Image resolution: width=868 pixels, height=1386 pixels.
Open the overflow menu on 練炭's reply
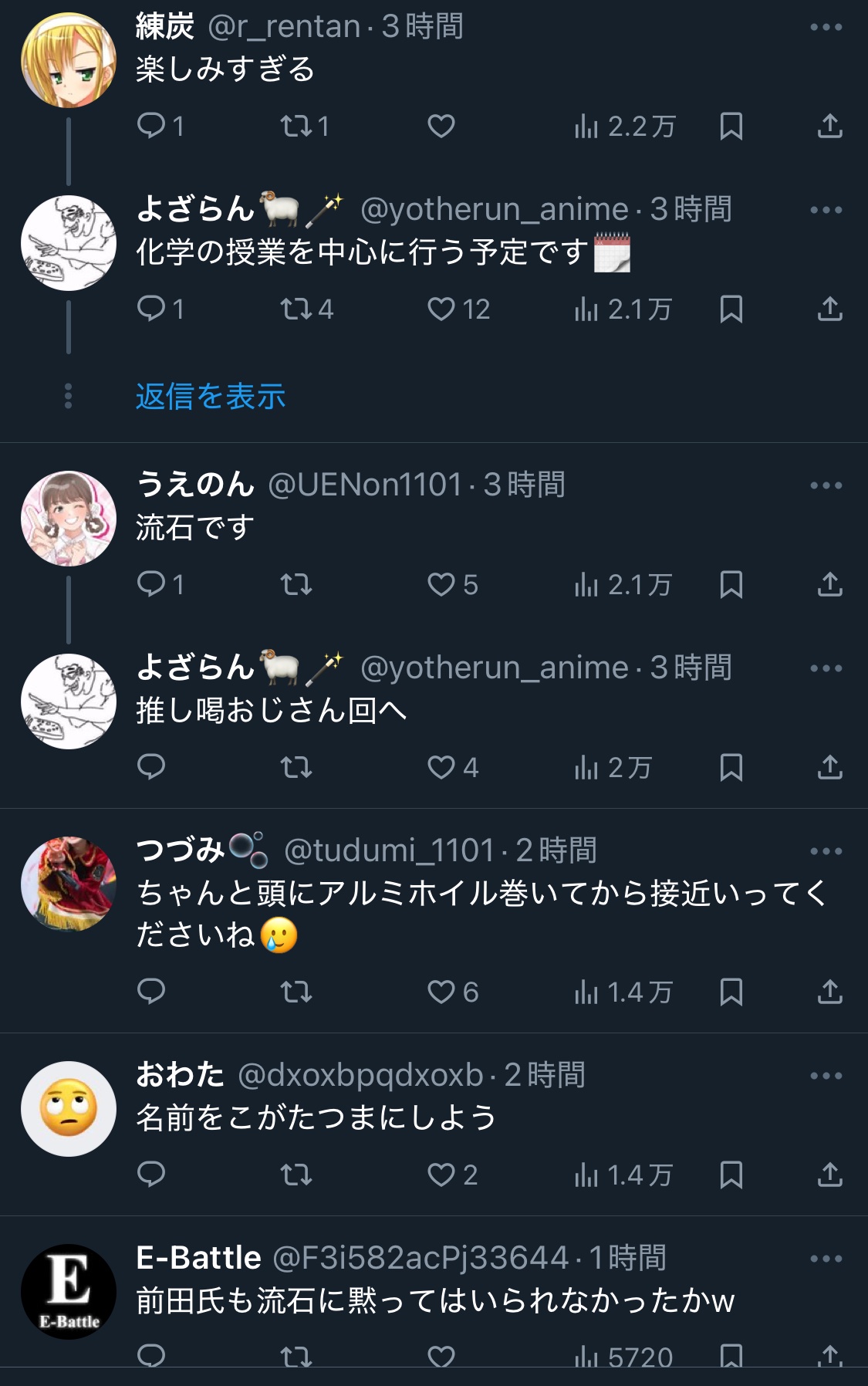[x=826, y=27]
